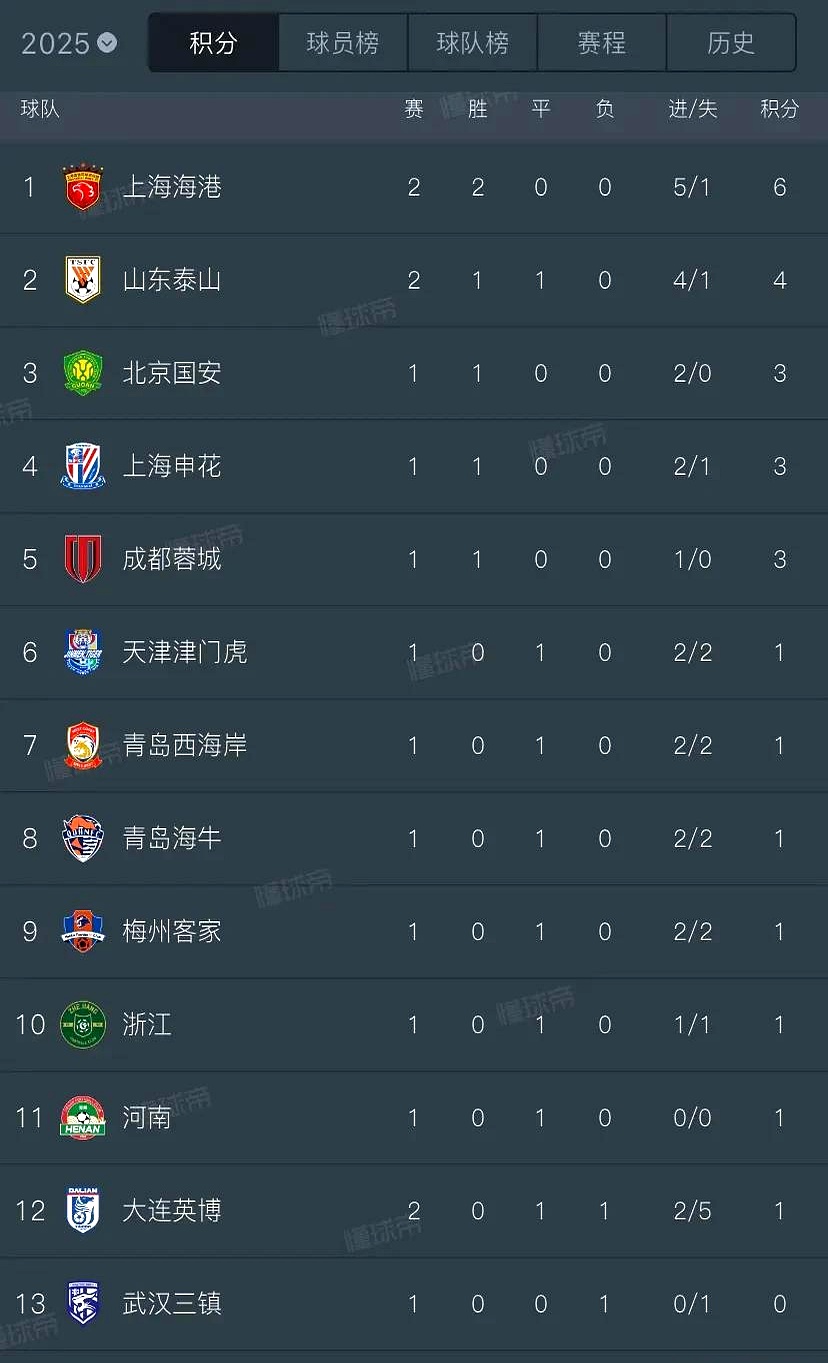Select the 梅州客家 team row

[172, 931]
